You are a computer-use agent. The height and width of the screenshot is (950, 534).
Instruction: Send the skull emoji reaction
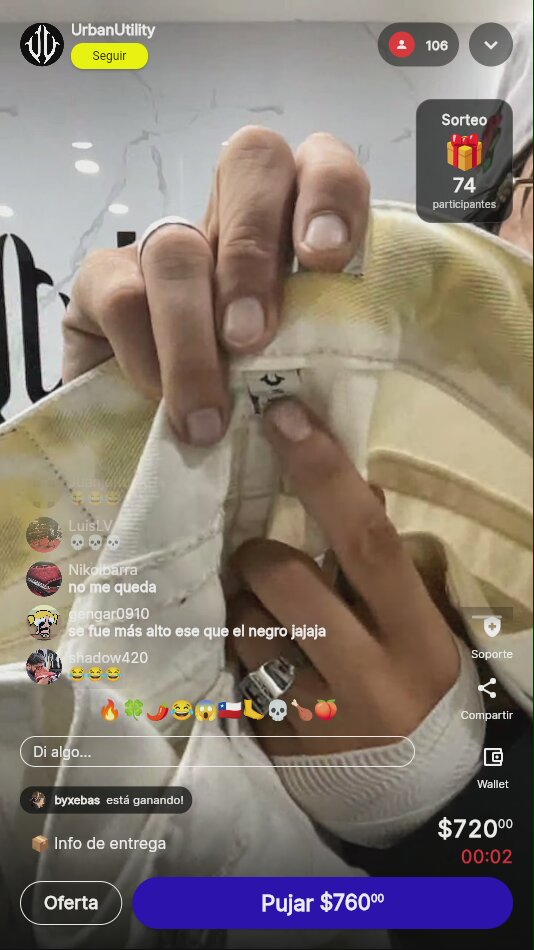pyautogui.click(x=277, y=710)
